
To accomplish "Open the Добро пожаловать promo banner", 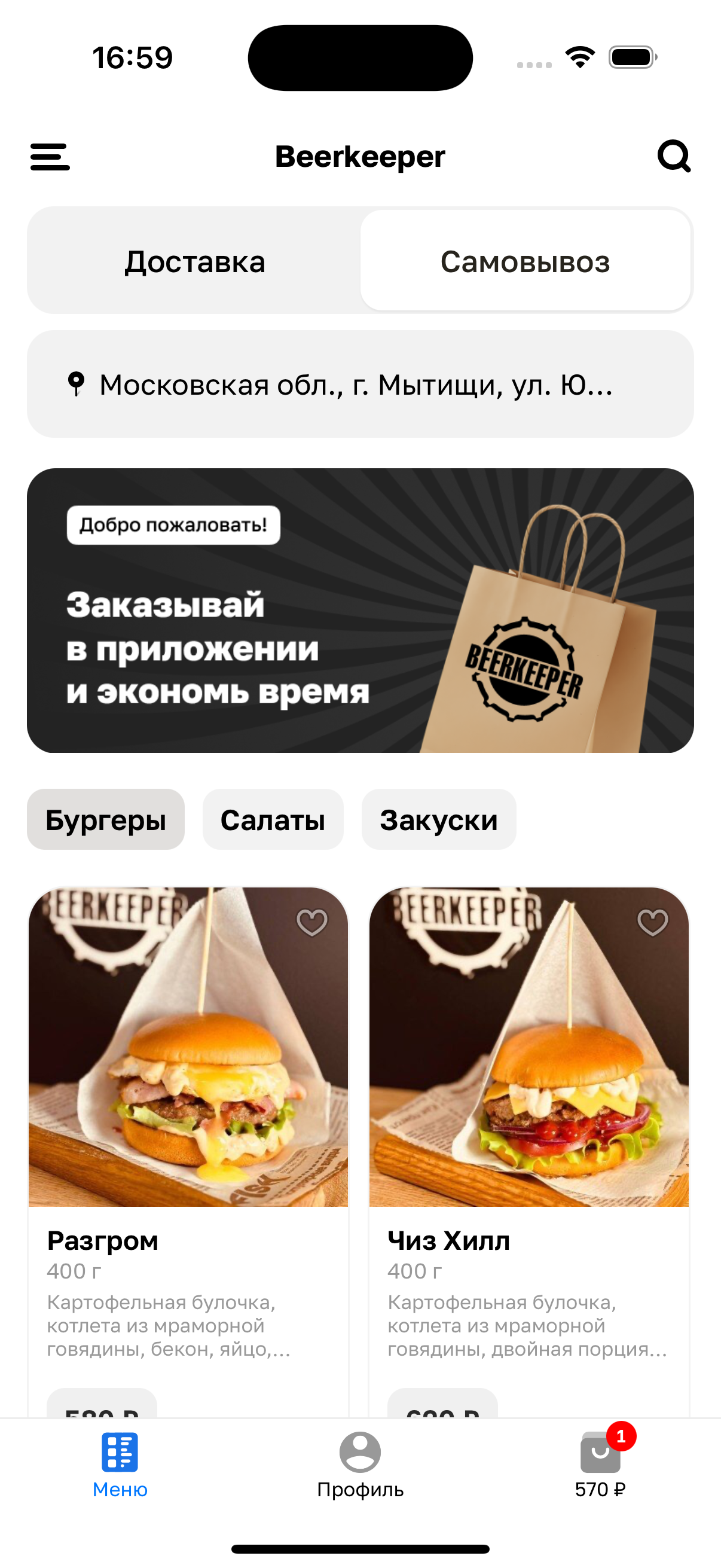I will point(360,610).
